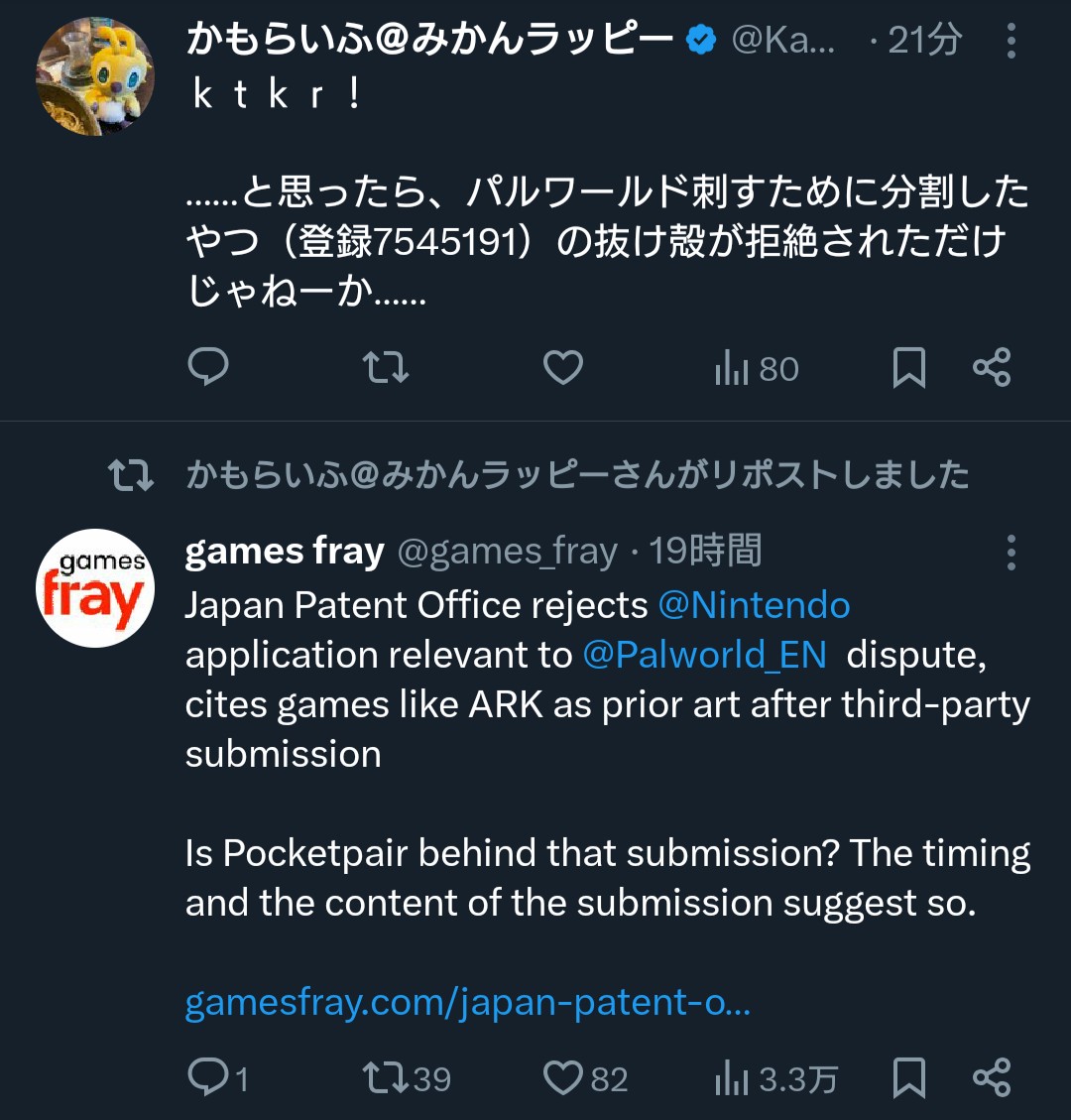Bookmark the ktkr post
Screen dimensions: 1071x1120
coord(908,368)
